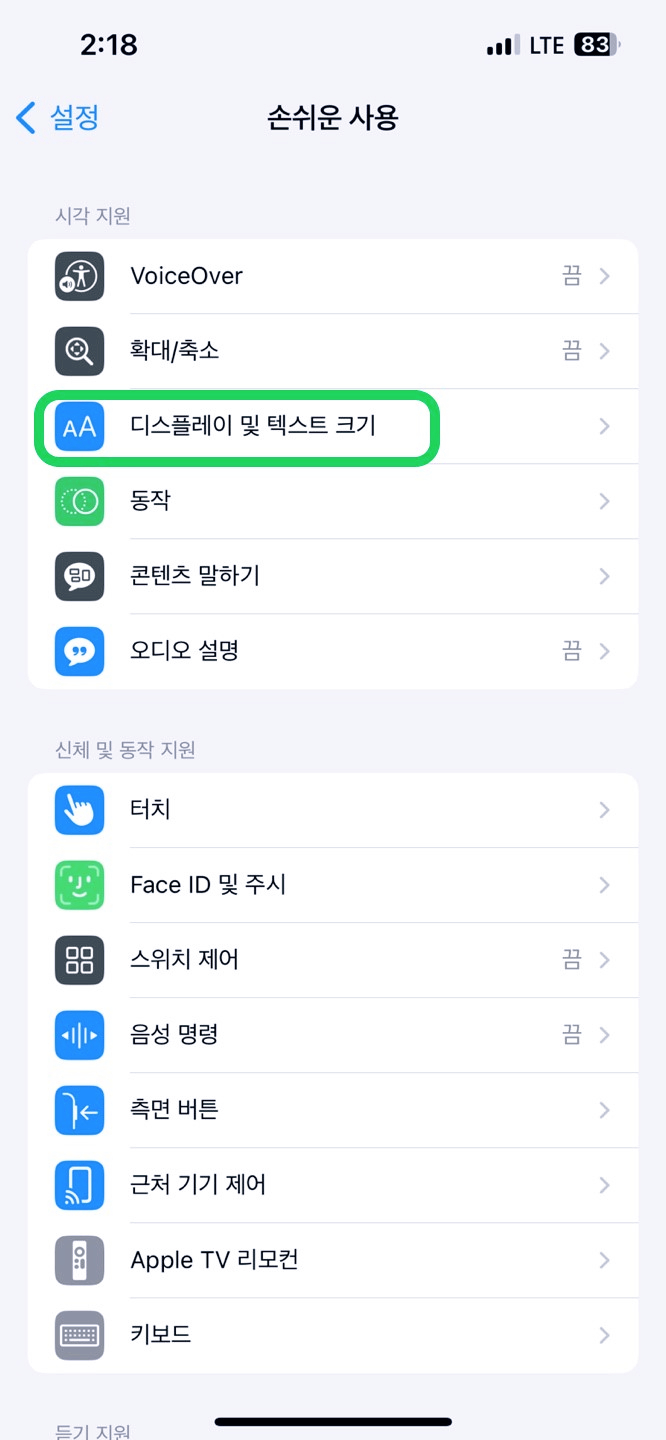Open VoiceOver settings
666x1440 pixels.
[333, 276]
